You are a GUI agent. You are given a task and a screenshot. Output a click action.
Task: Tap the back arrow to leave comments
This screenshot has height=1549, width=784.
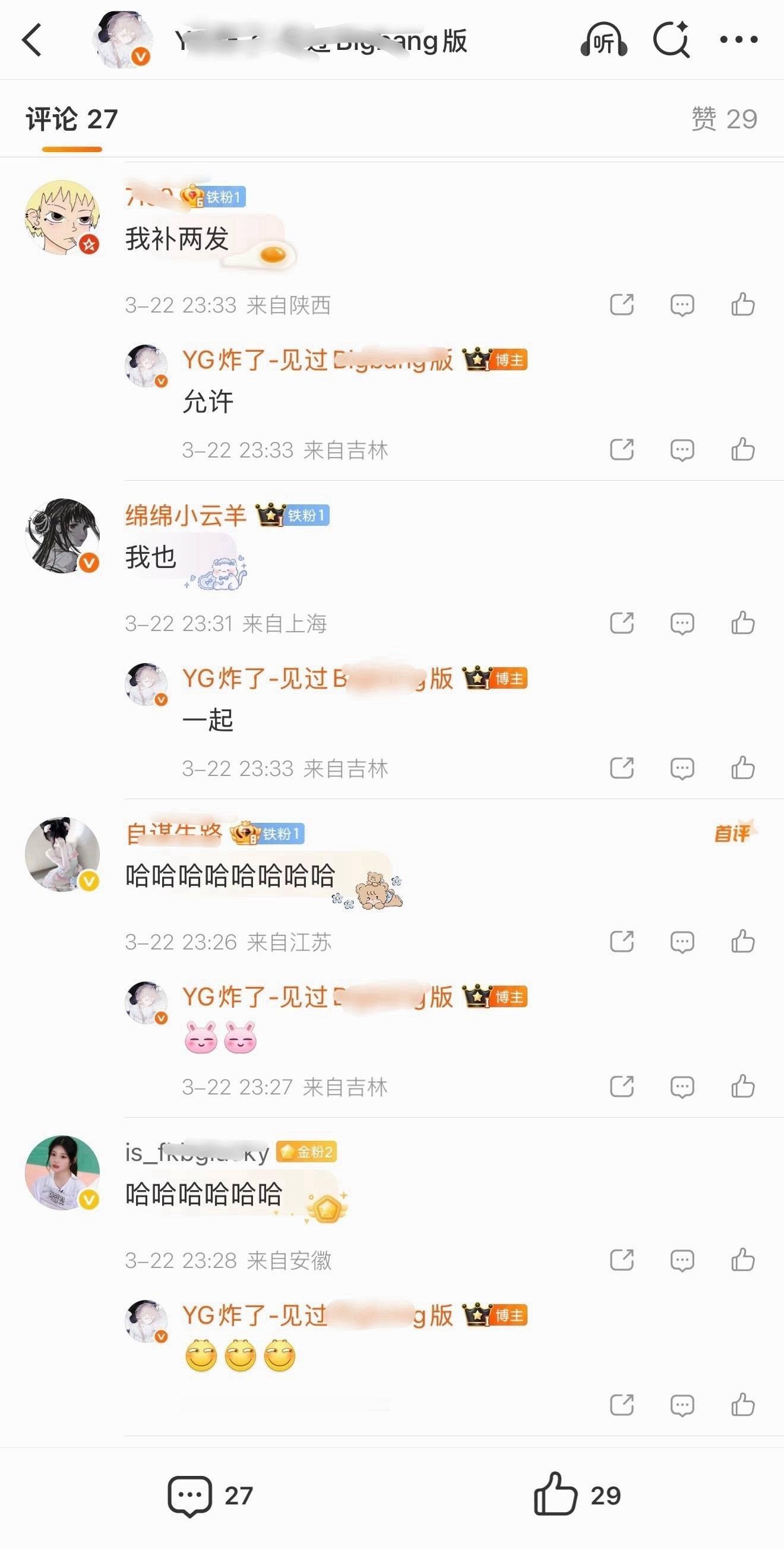coord(31,40)
